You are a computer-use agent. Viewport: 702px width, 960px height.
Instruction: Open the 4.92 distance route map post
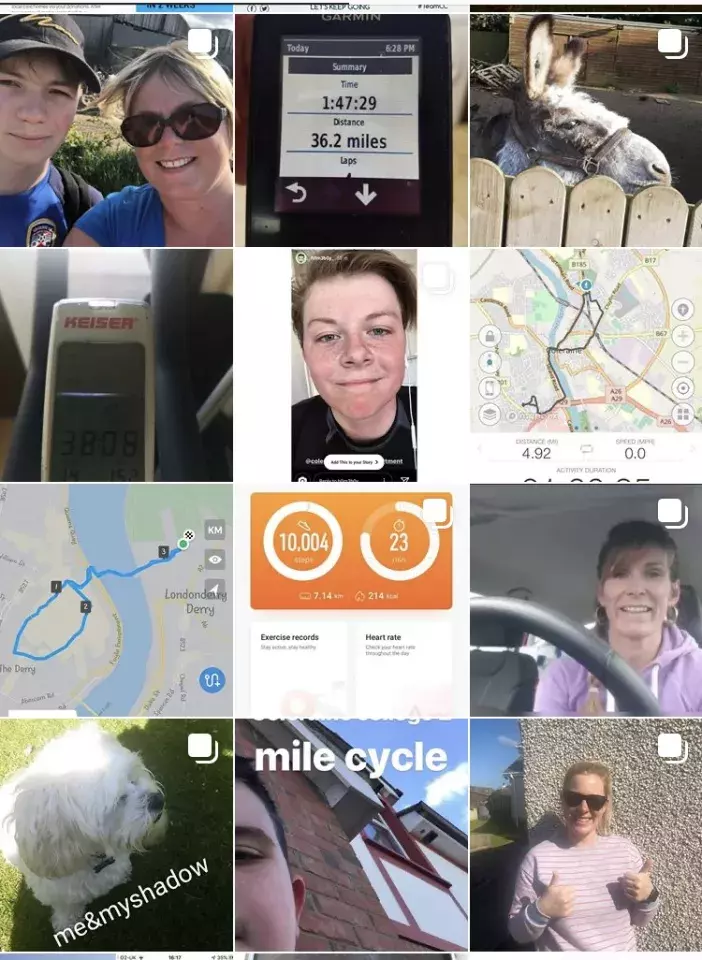coord(586,366)
